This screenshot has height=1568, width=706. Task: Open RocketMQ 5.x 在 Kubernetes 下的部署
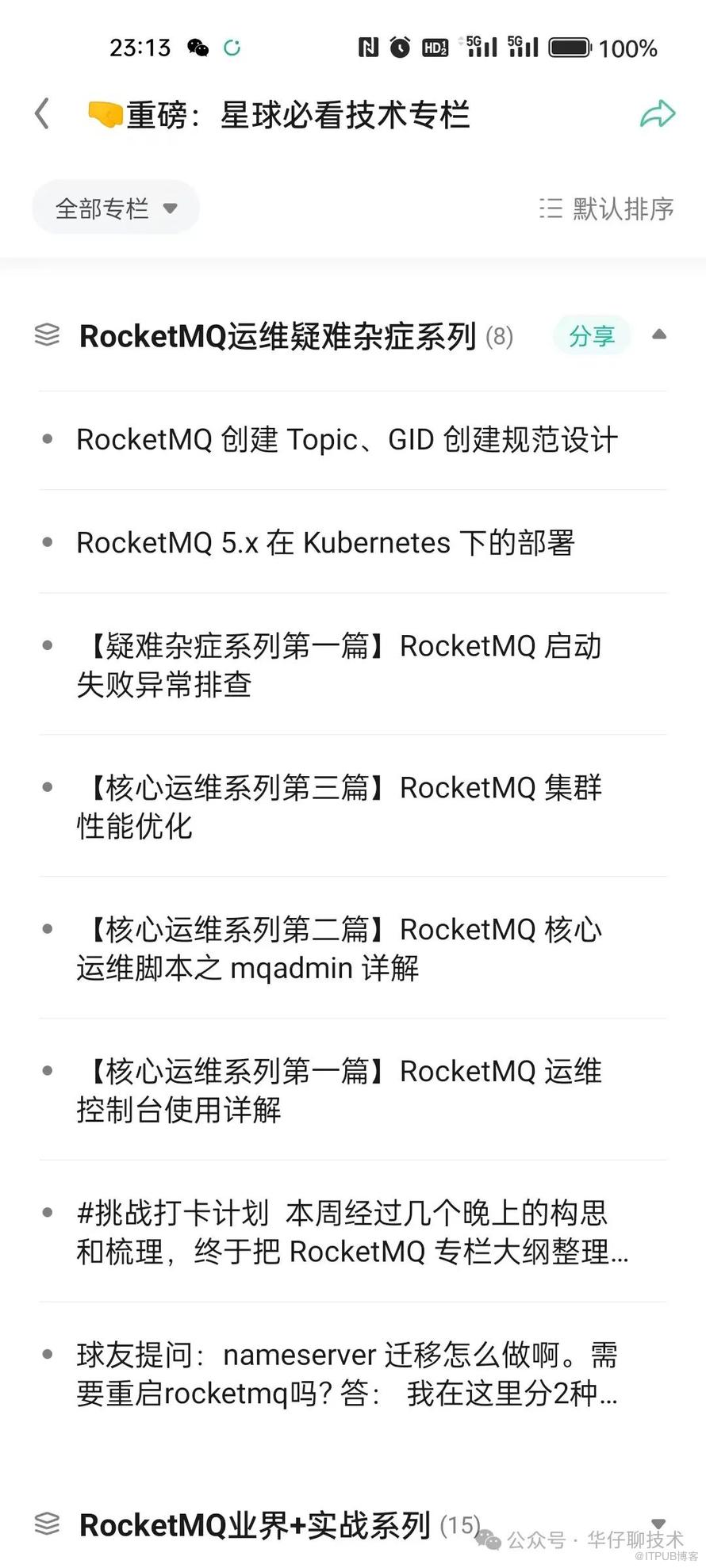[x=325, y=543]
